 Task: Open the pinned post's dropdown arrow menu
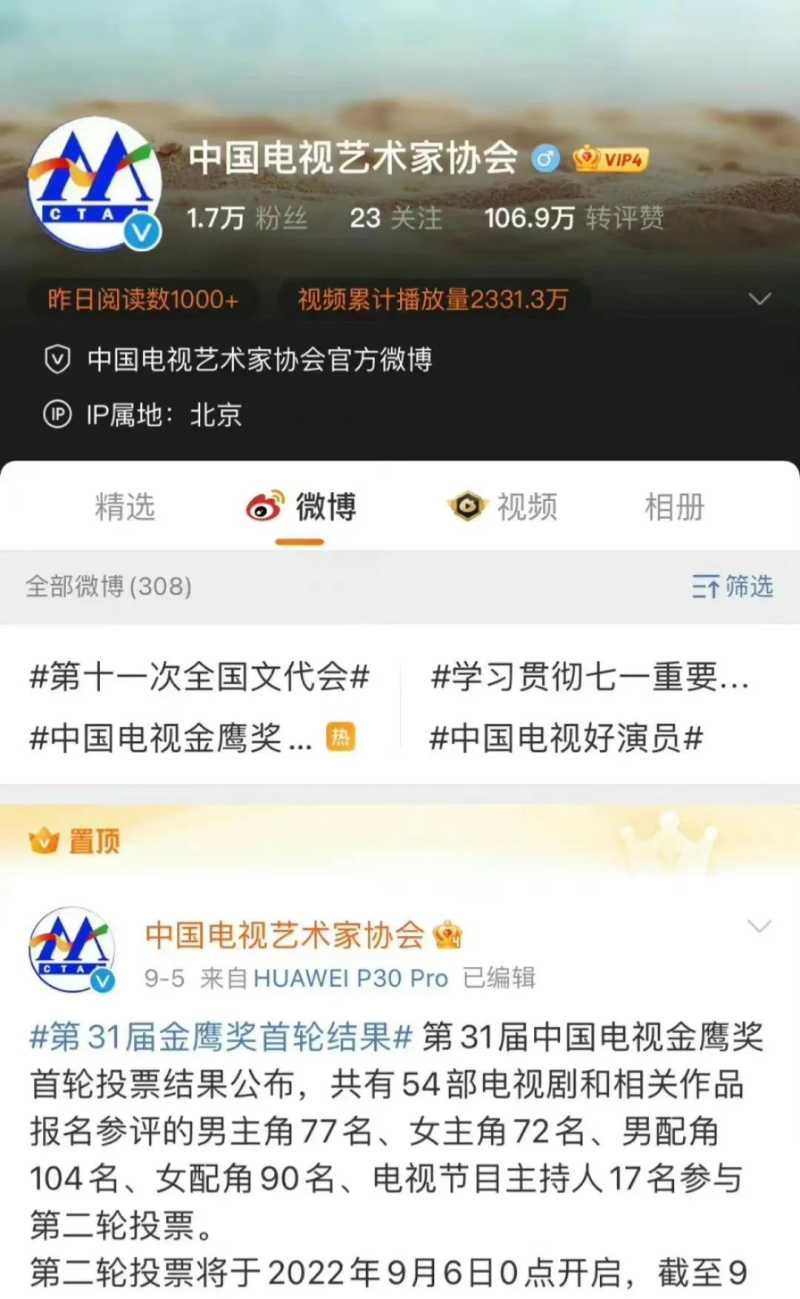pyautogui.click(x=760, y=926)
